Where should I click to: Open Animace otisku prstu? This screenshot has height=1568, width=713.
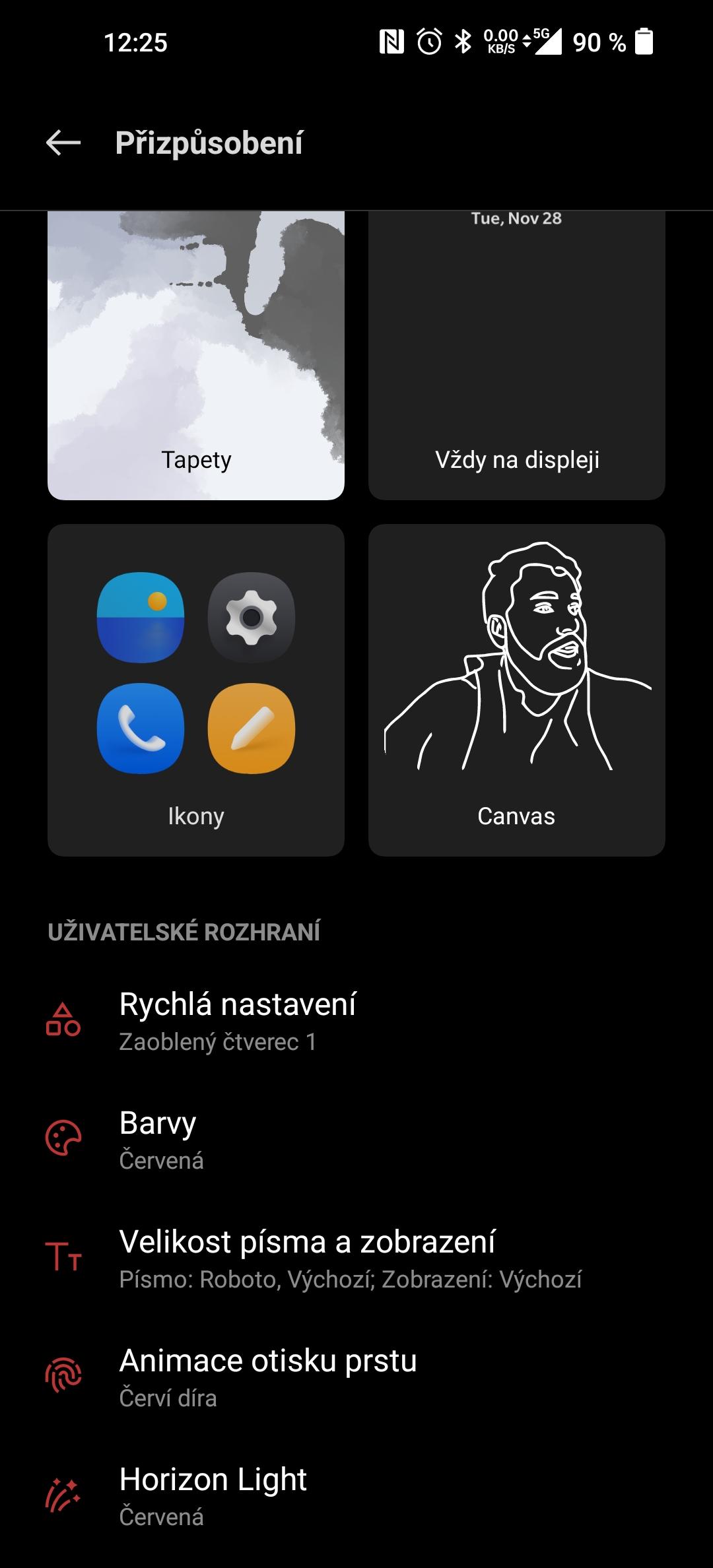click(x=356, y=1377)
